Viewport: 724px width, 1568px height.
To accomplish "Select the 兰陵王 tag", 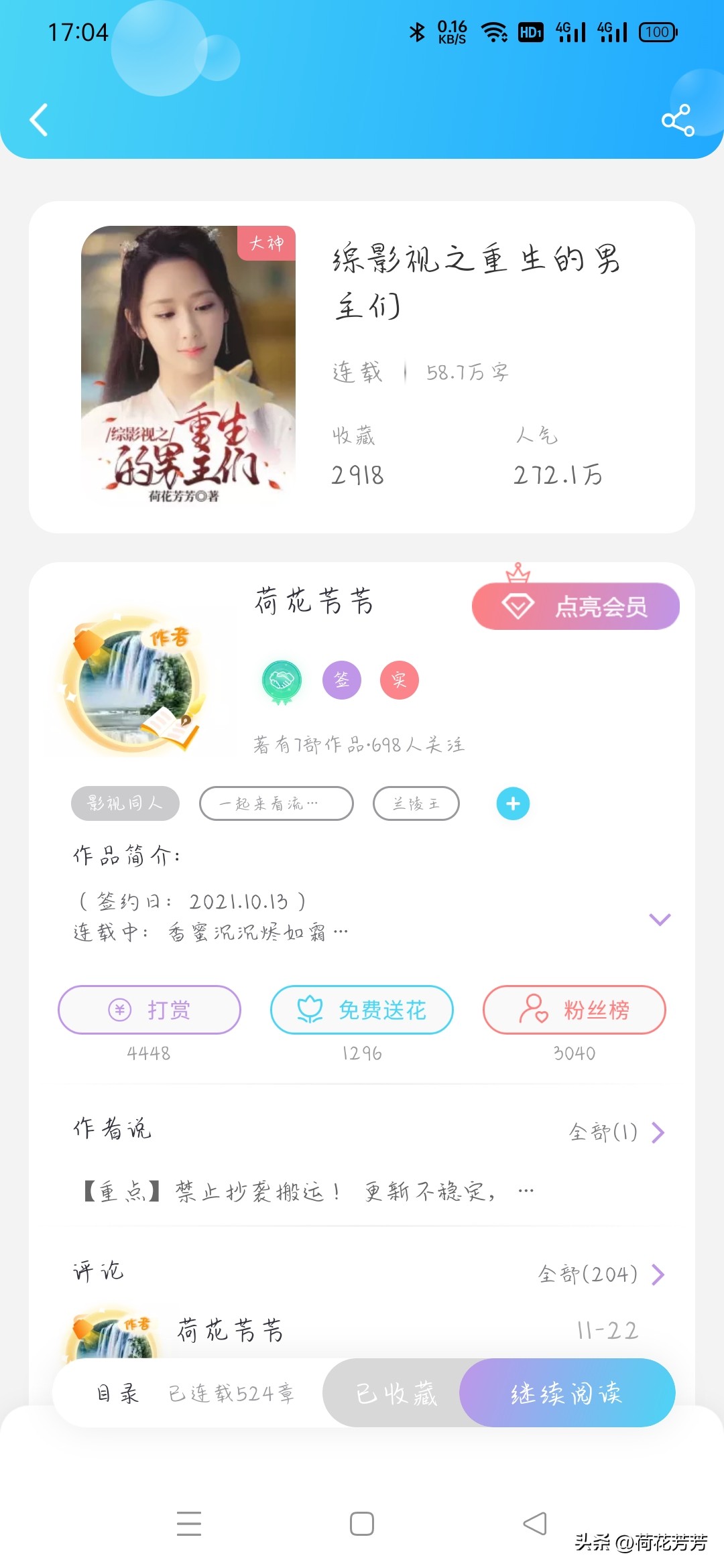I will (x=416, y=804).
